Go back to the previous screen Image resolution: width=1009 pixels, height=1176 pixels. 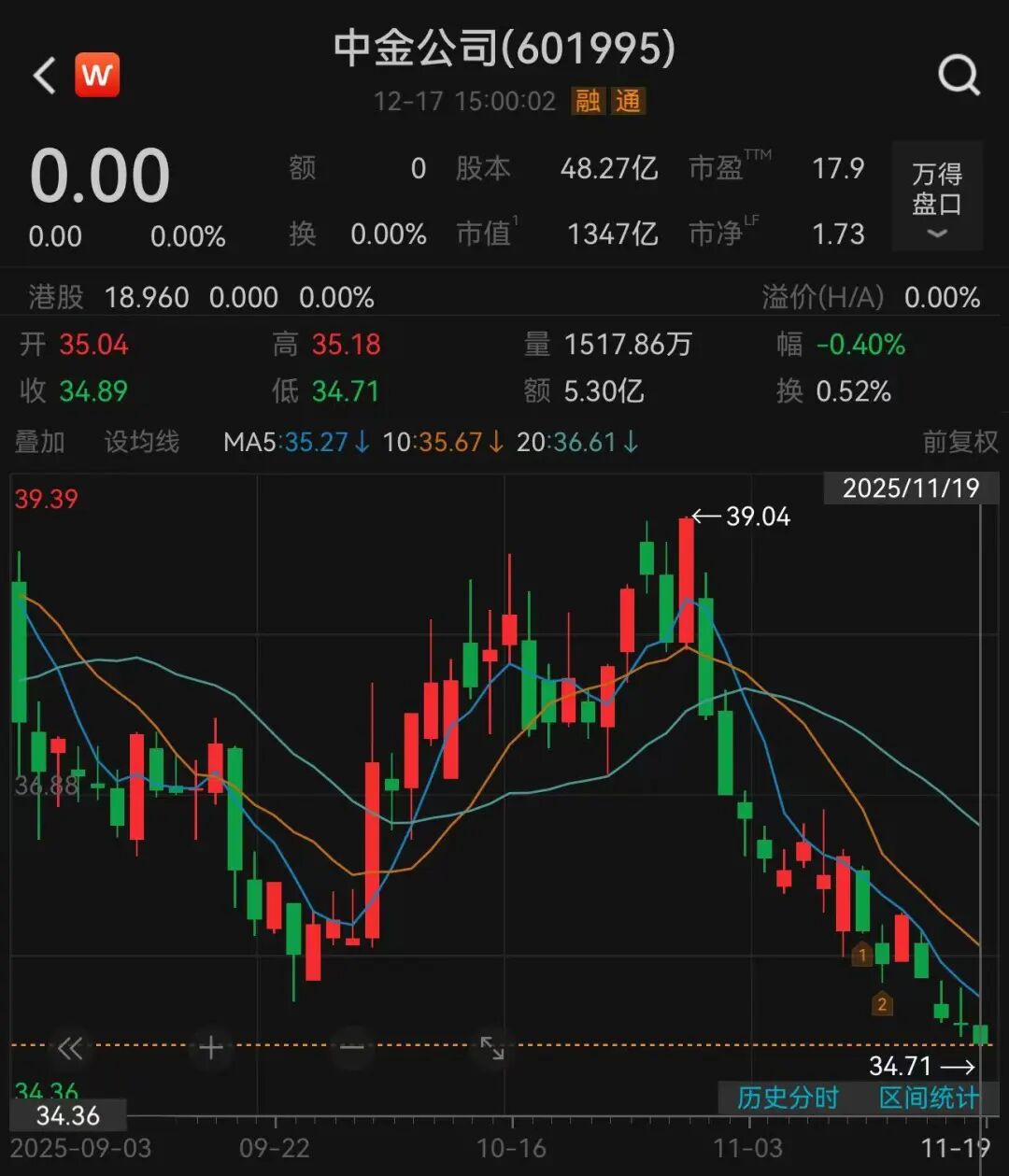point(45,76)
